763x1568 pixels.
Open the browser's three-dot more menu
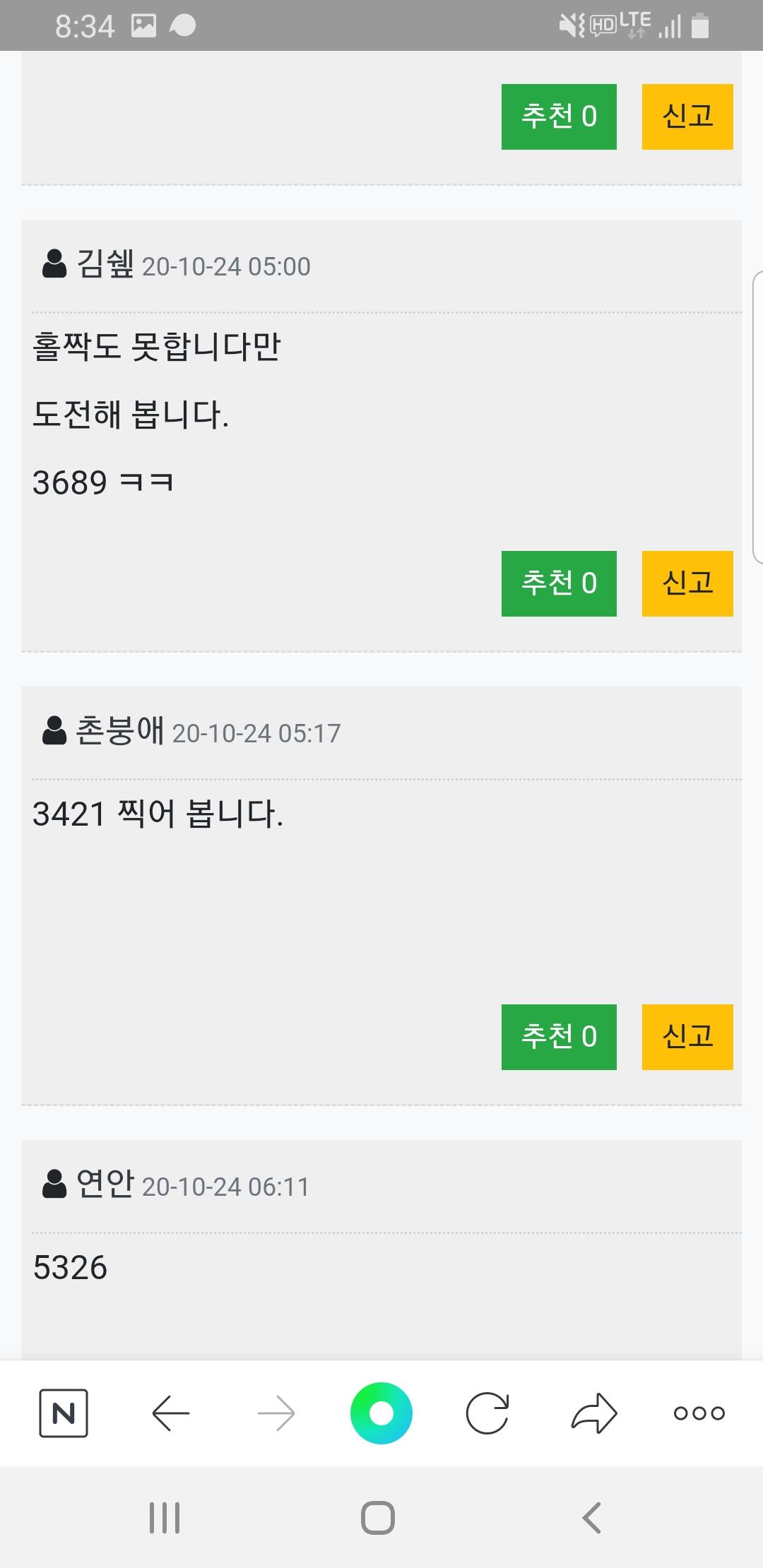699,1413
